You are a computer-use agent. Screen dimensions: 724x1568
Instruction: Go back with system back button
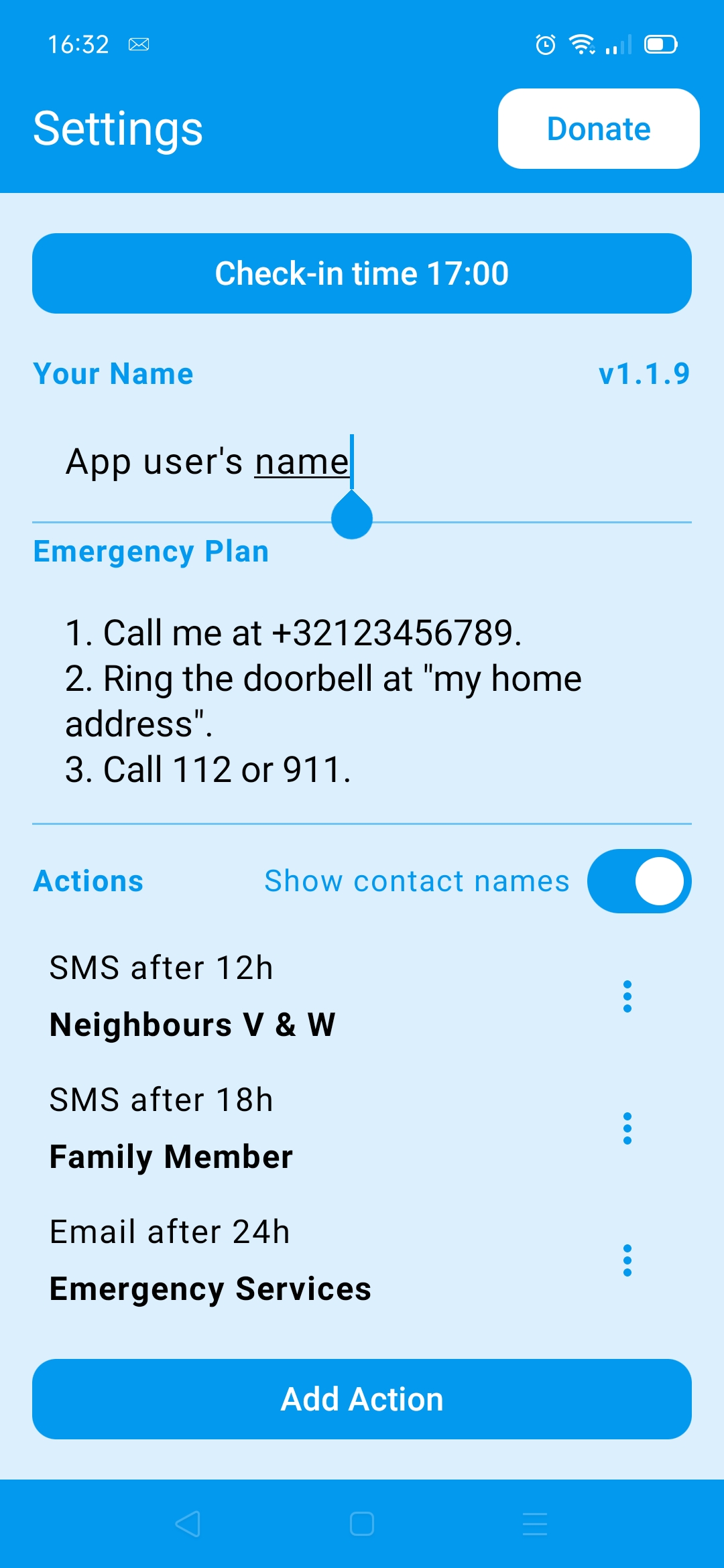pos(188,1524)
